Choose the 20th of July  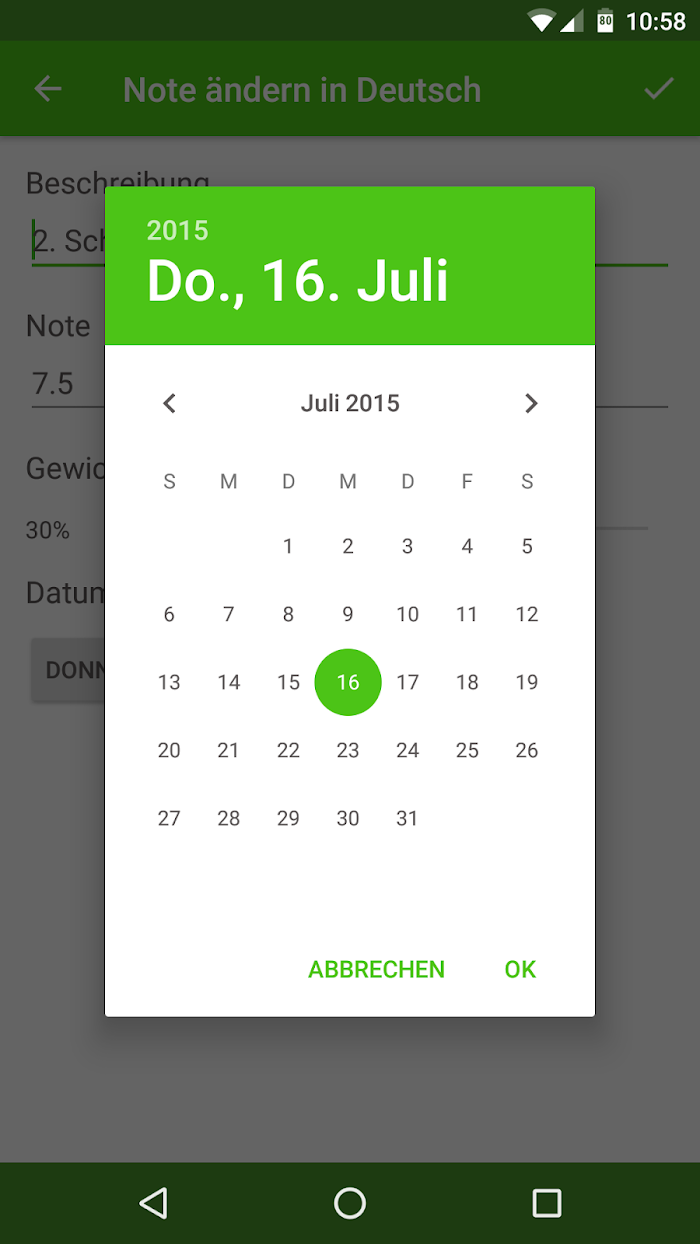[x=169, y=750]
